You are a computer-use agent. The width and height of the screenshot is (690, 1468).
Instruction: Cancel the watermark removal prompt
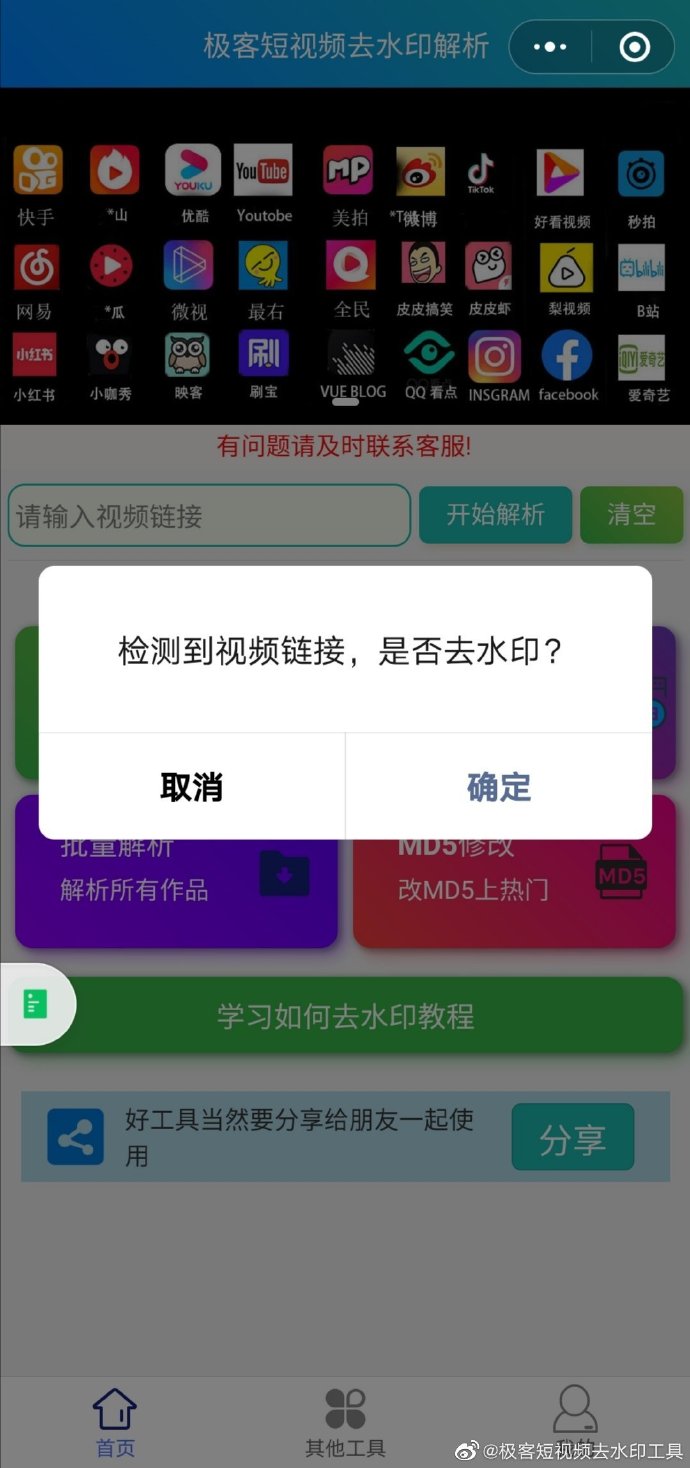click(191, 787)
